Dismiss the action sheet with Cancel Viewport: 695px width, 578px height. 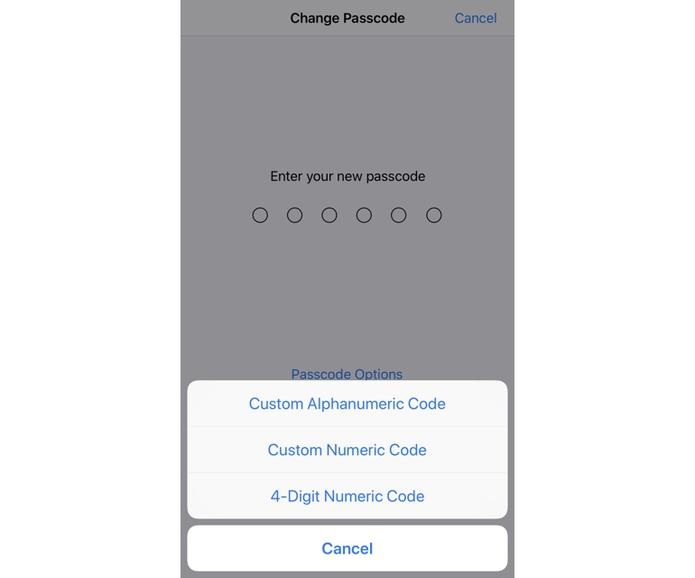click(347, 548)
